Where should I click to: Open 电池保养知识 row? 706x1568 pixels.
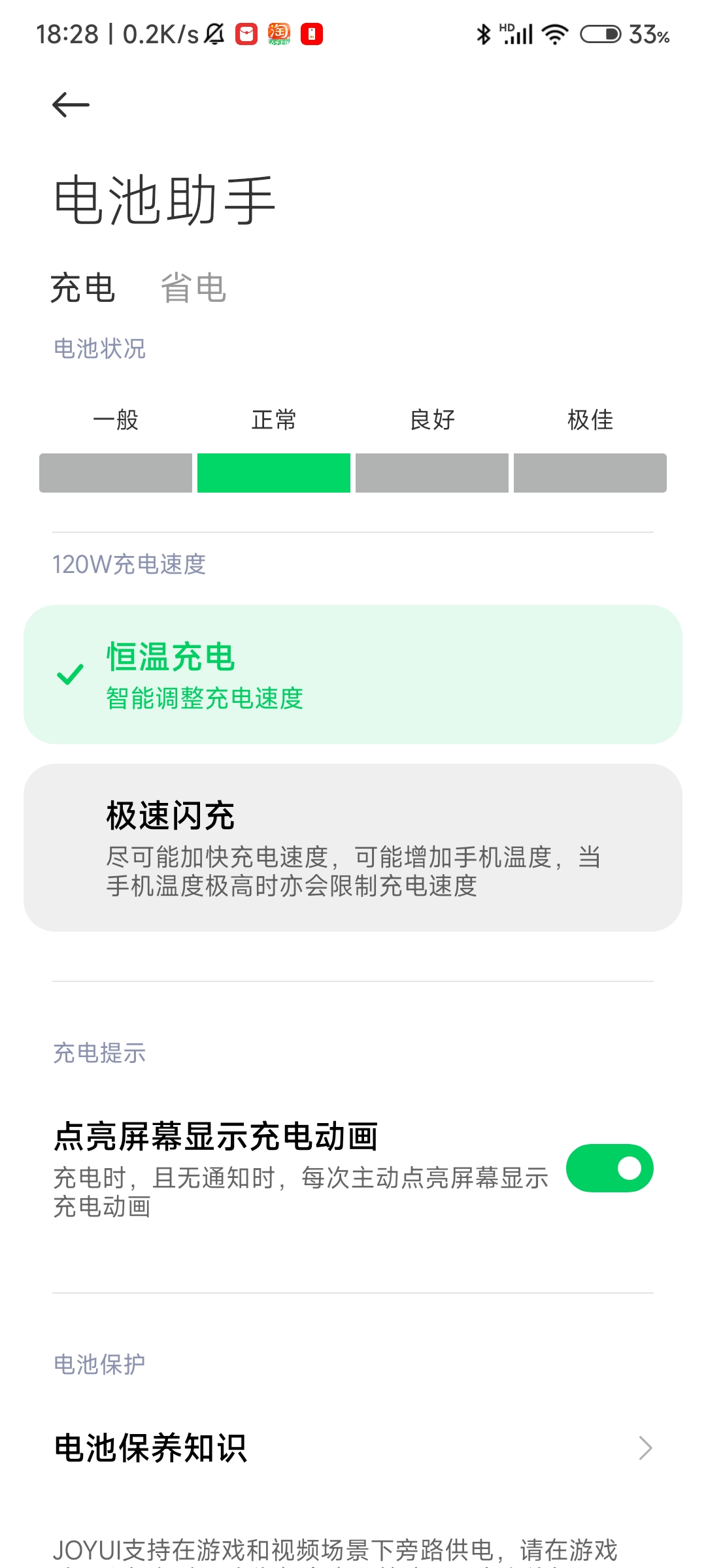pyautogui.click(x=353, y=1448)
